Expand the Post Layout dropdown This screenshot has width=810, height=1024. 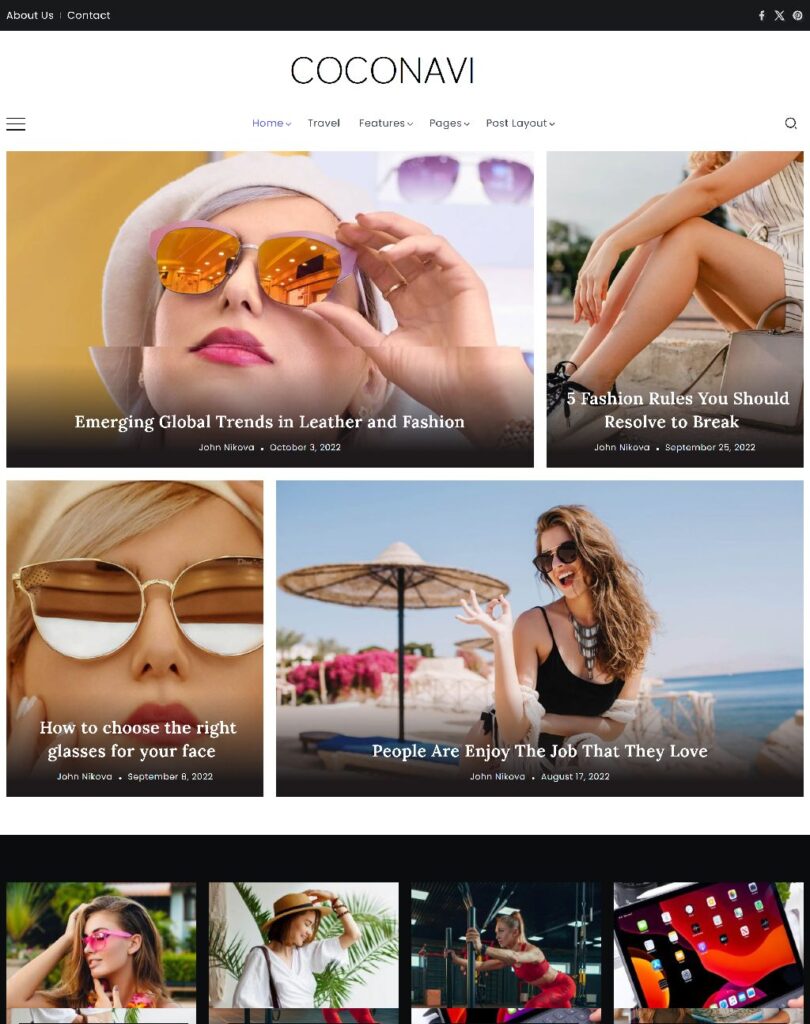(520, 124)
